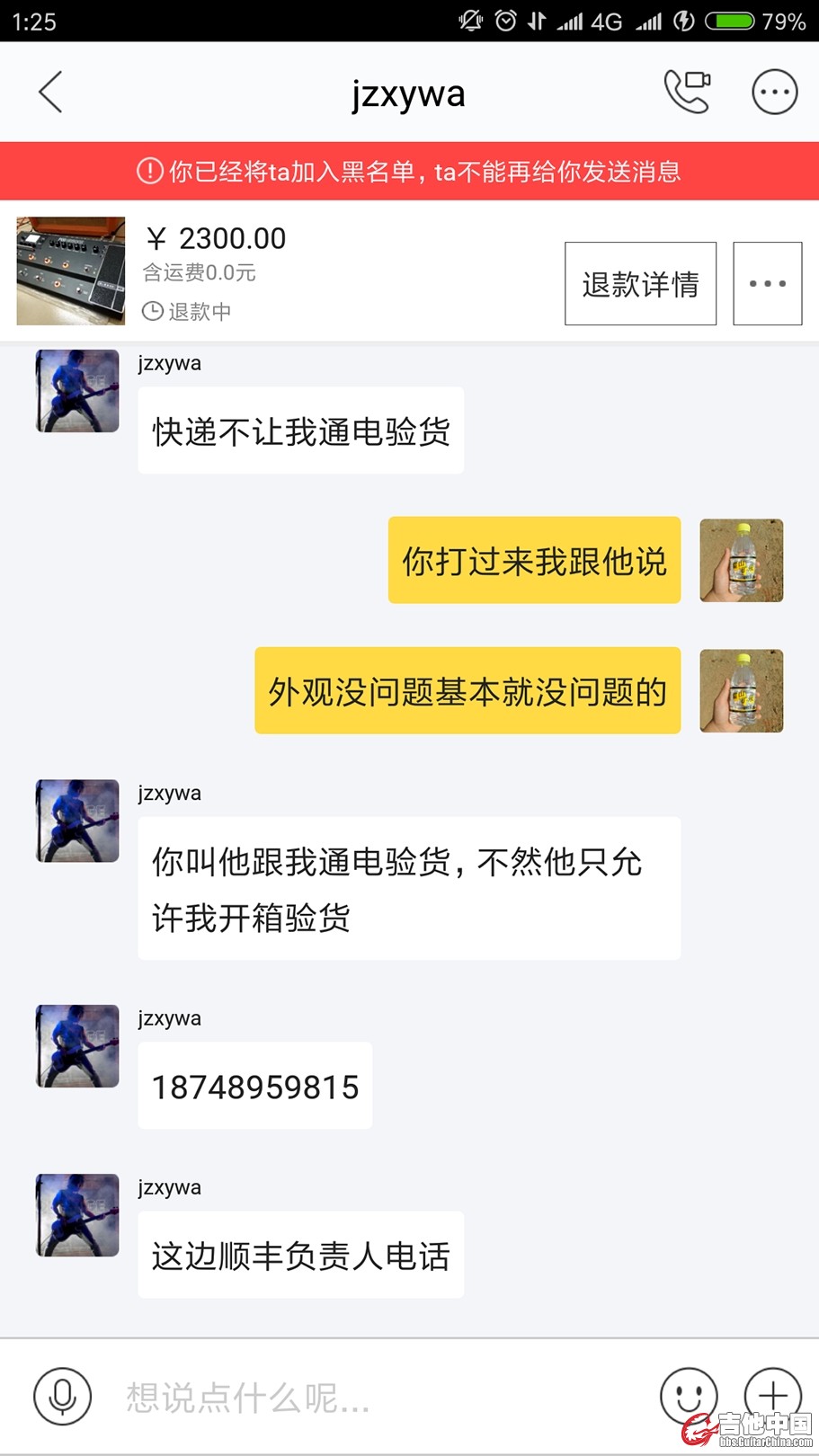Open the top-right chat options menu
This screenshot has height=1456, width=819.
774,92
